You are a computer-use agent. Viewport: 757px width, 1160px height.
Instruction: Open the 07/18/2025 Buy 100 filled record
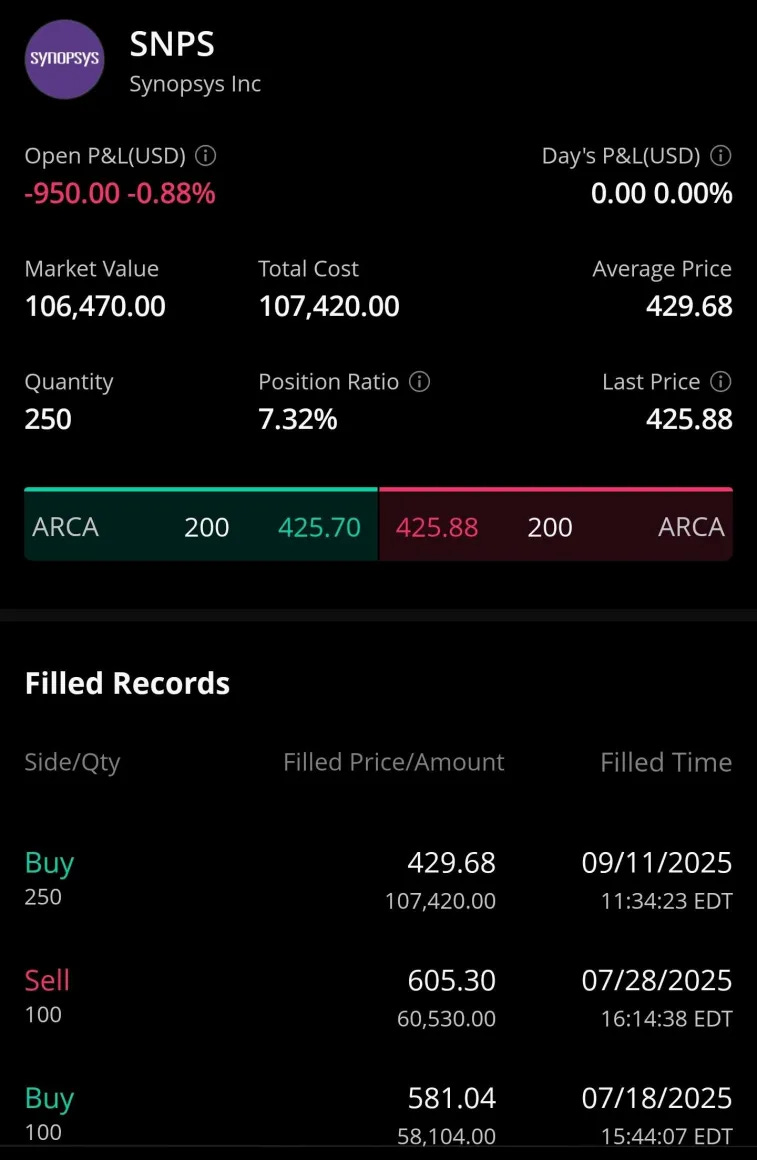(x=378, y=1114)
